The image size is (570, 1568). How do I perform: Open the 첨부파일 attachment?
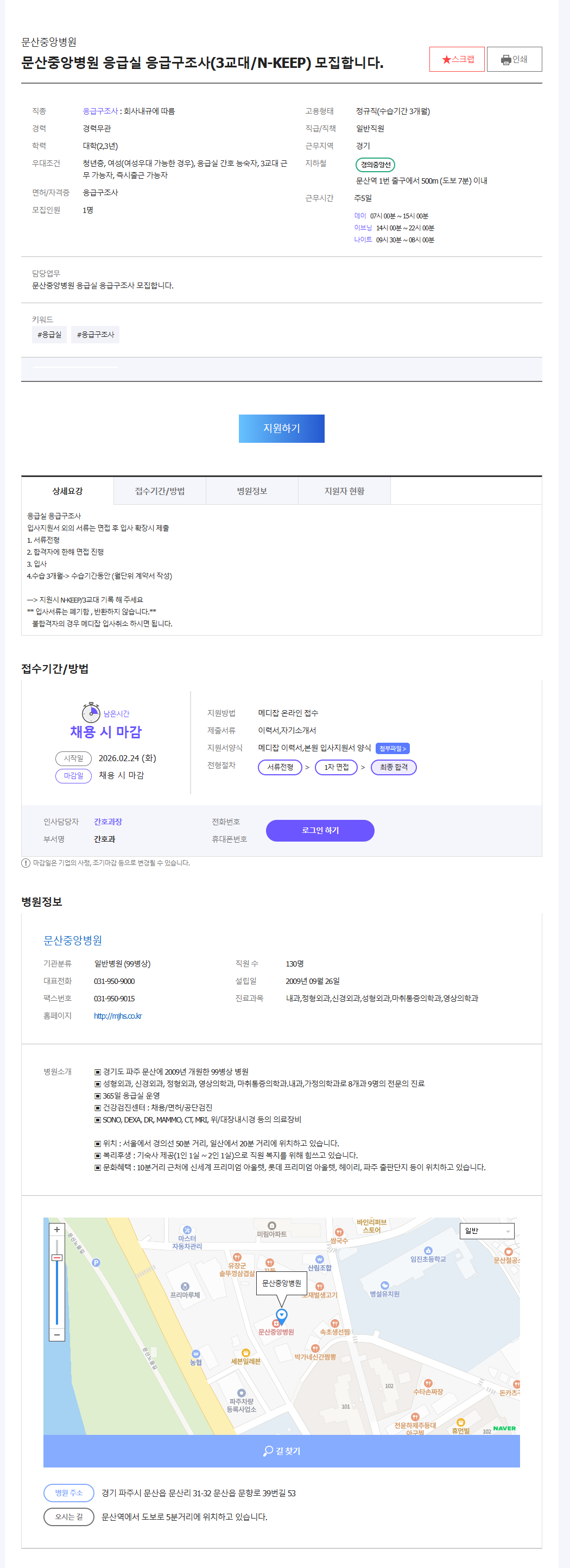point(392,748)
